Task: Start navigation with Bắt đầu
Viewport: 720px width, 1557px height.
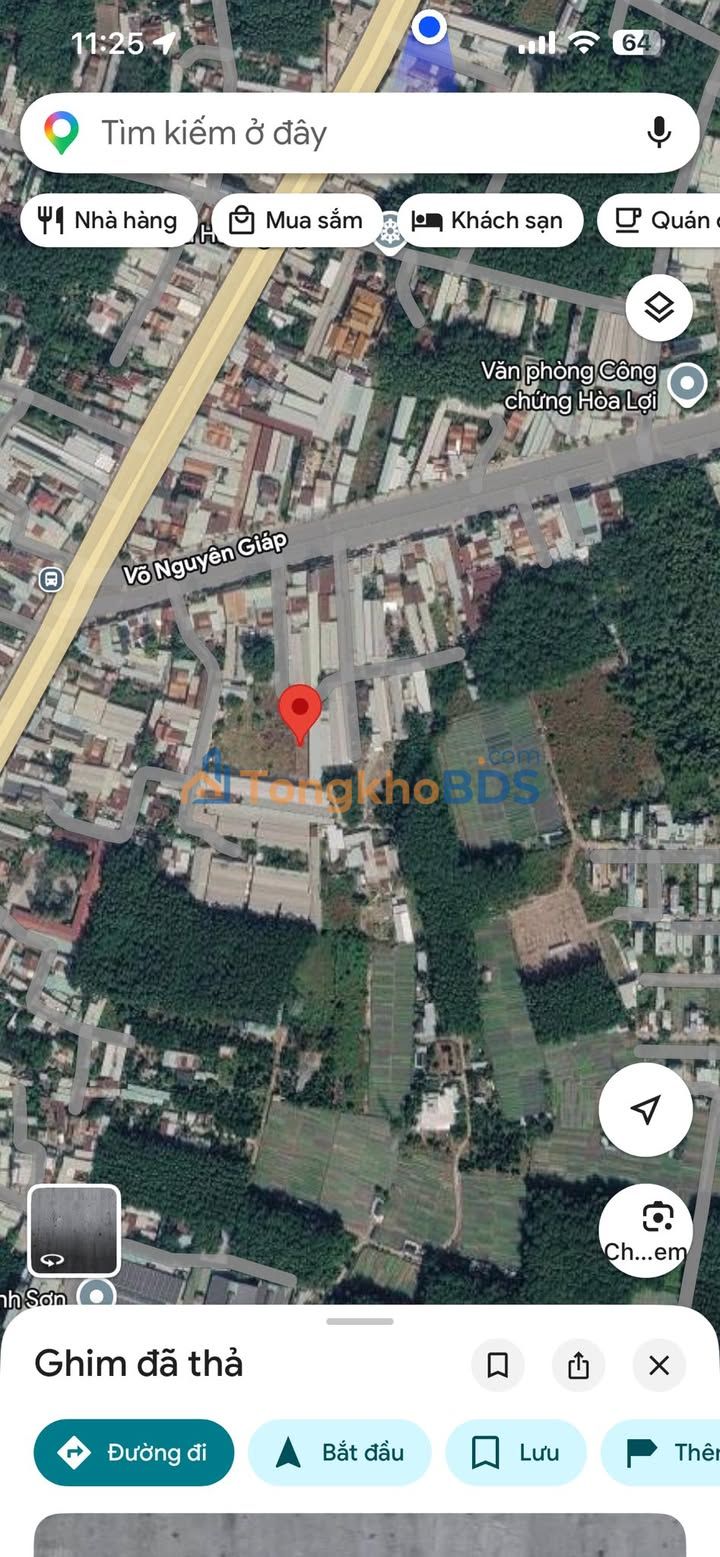Action: point(339,1452)
